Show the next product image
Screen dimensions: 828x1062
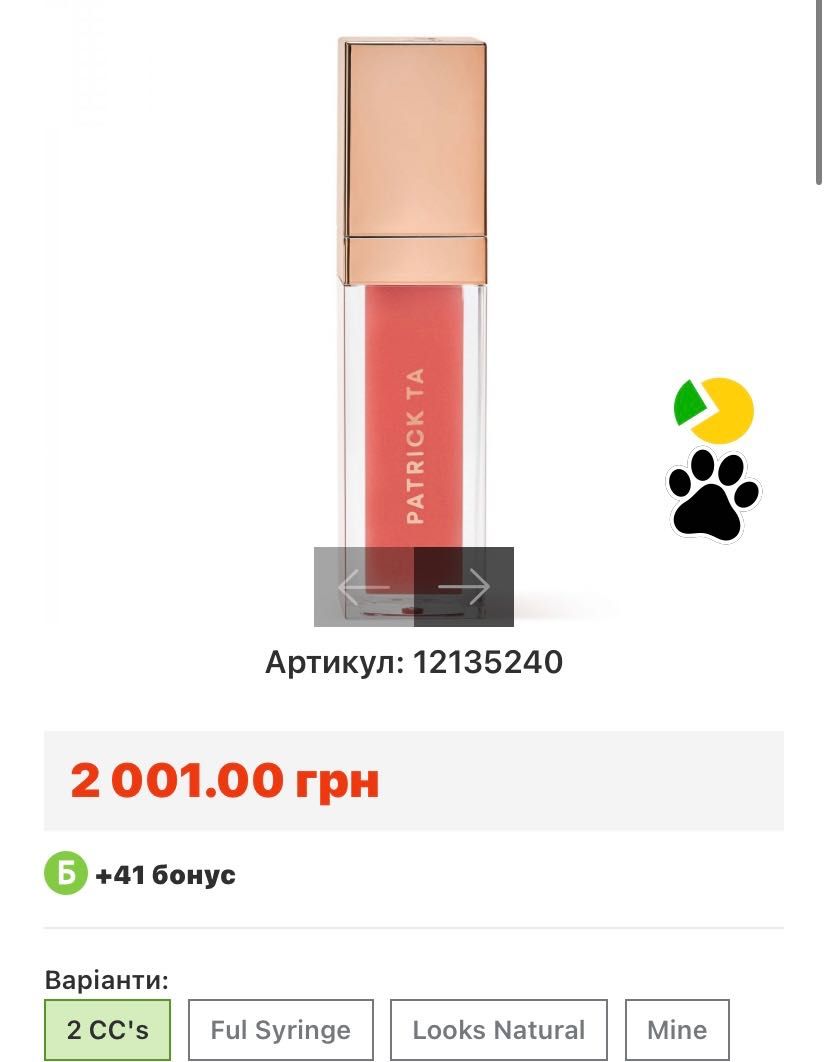(464, 587)
